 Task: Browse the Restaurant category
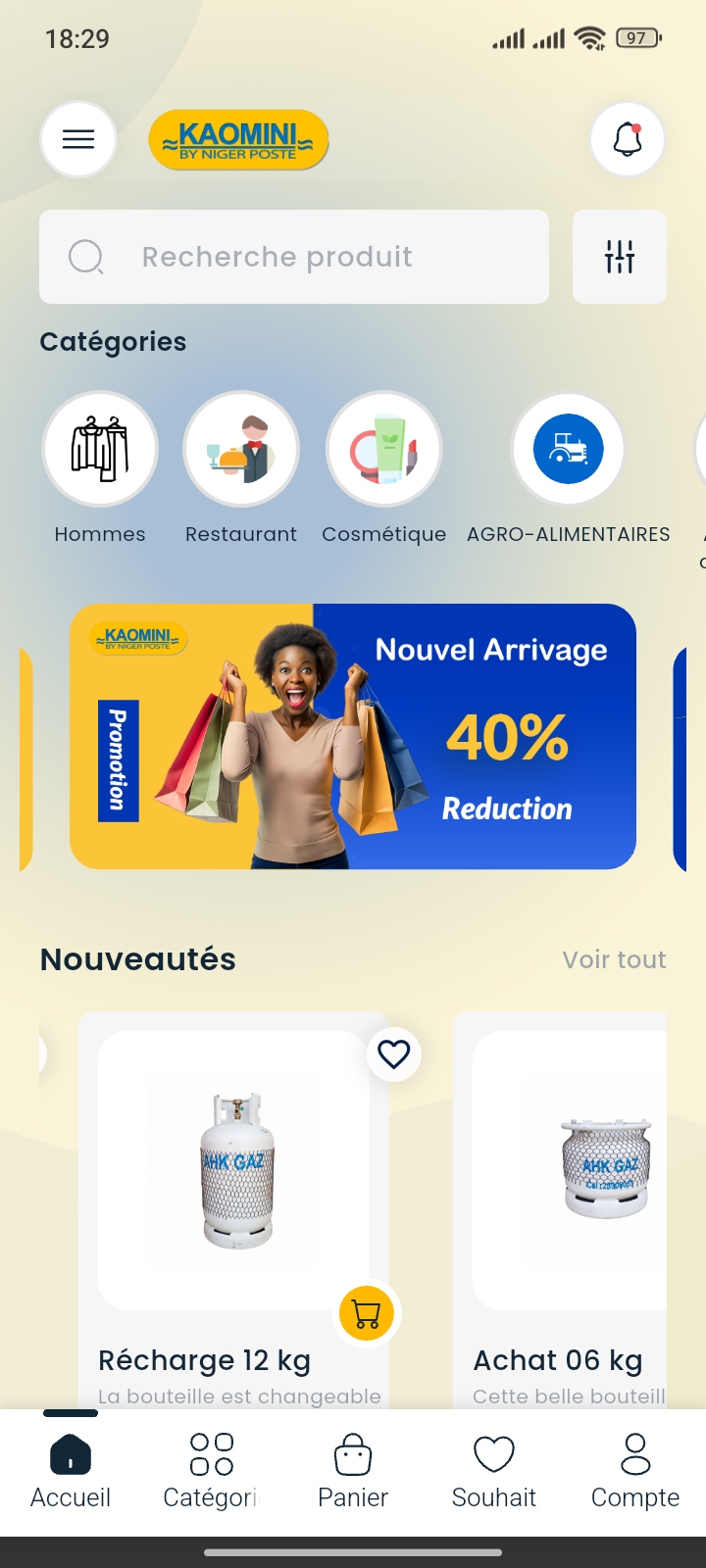(x=241, y=450)
